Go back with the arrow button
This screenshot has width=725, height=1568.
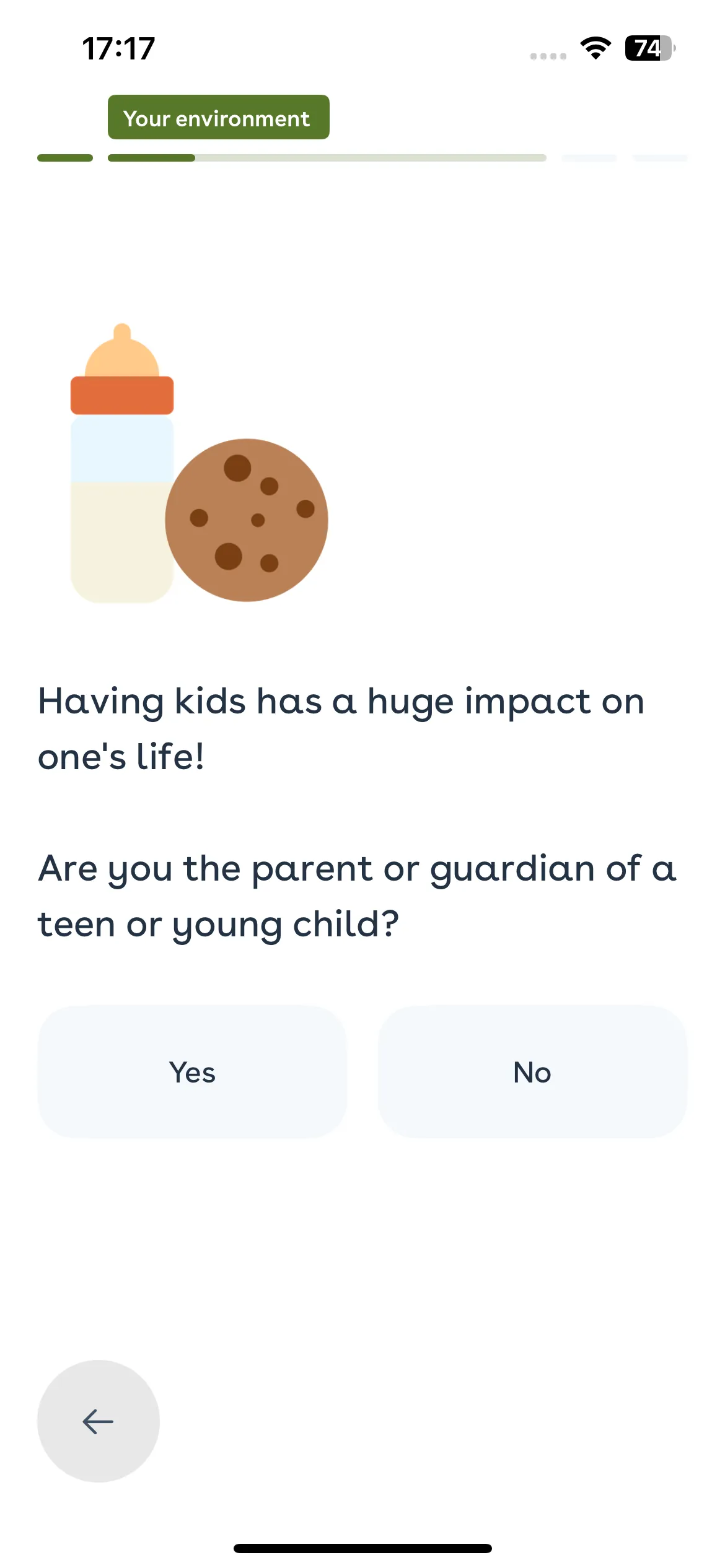click(x=99, y=1421)
